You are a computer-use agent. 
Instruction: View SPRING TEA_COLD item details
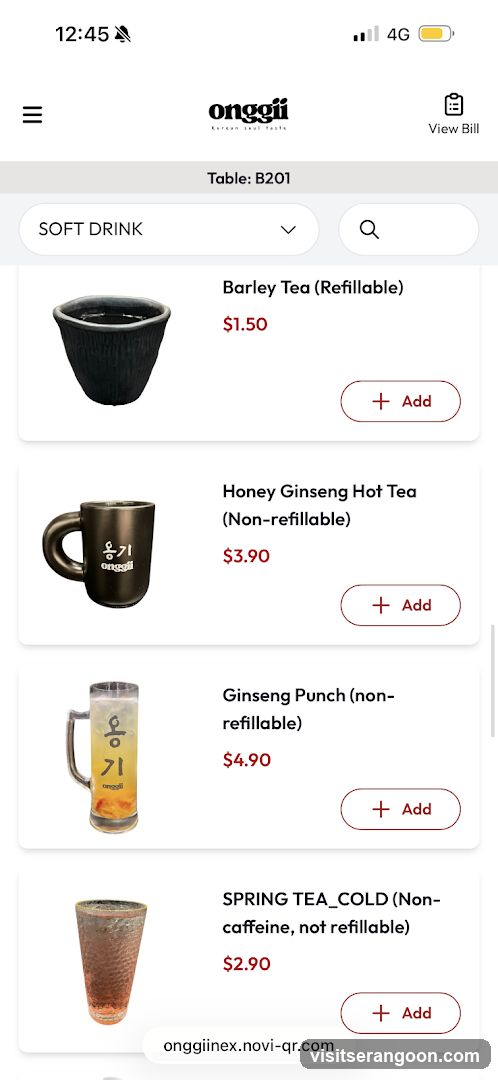(249, 962)
